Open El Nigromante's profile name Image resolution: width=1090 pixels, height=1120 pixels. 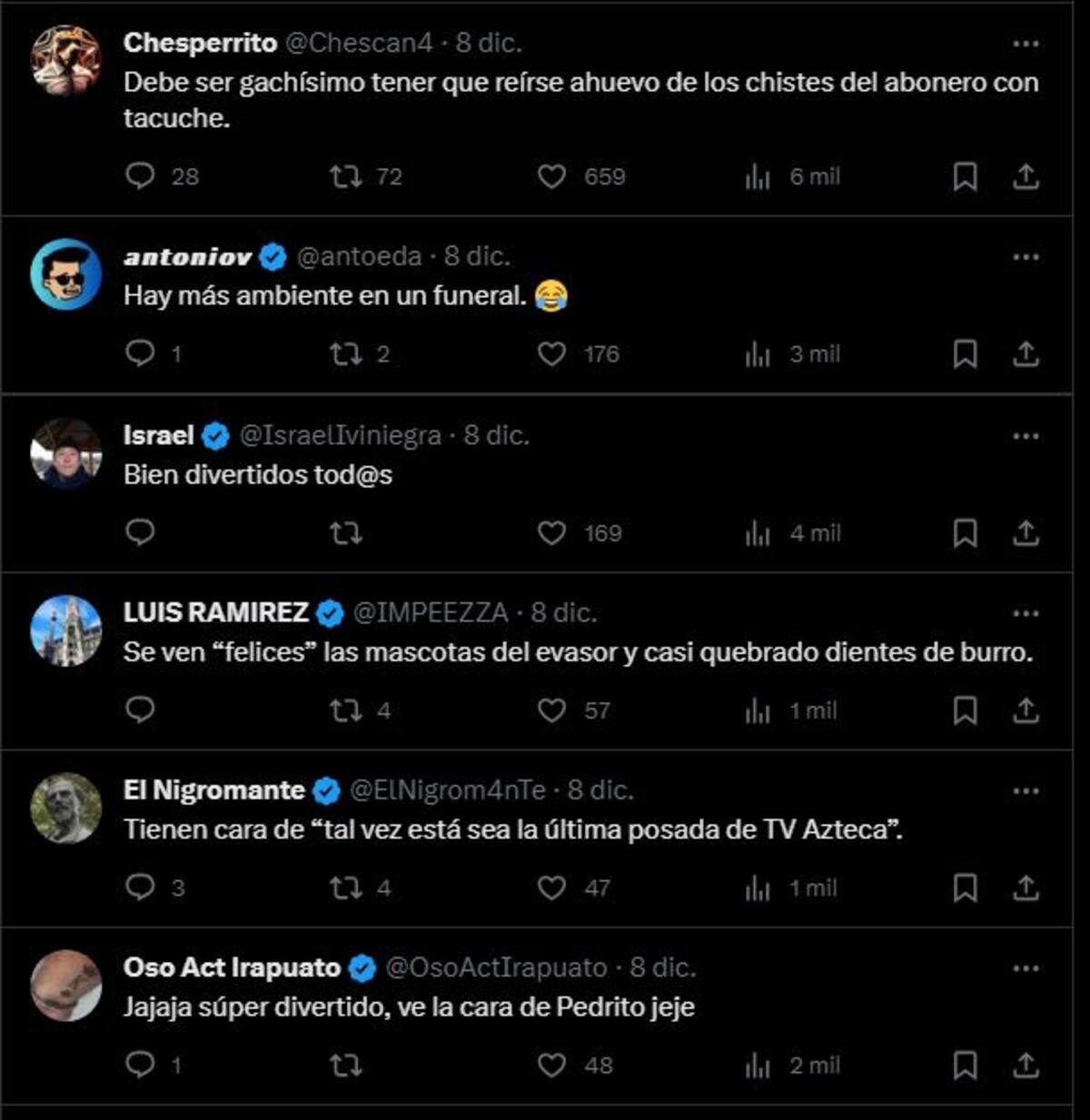(x=214, y=790)
